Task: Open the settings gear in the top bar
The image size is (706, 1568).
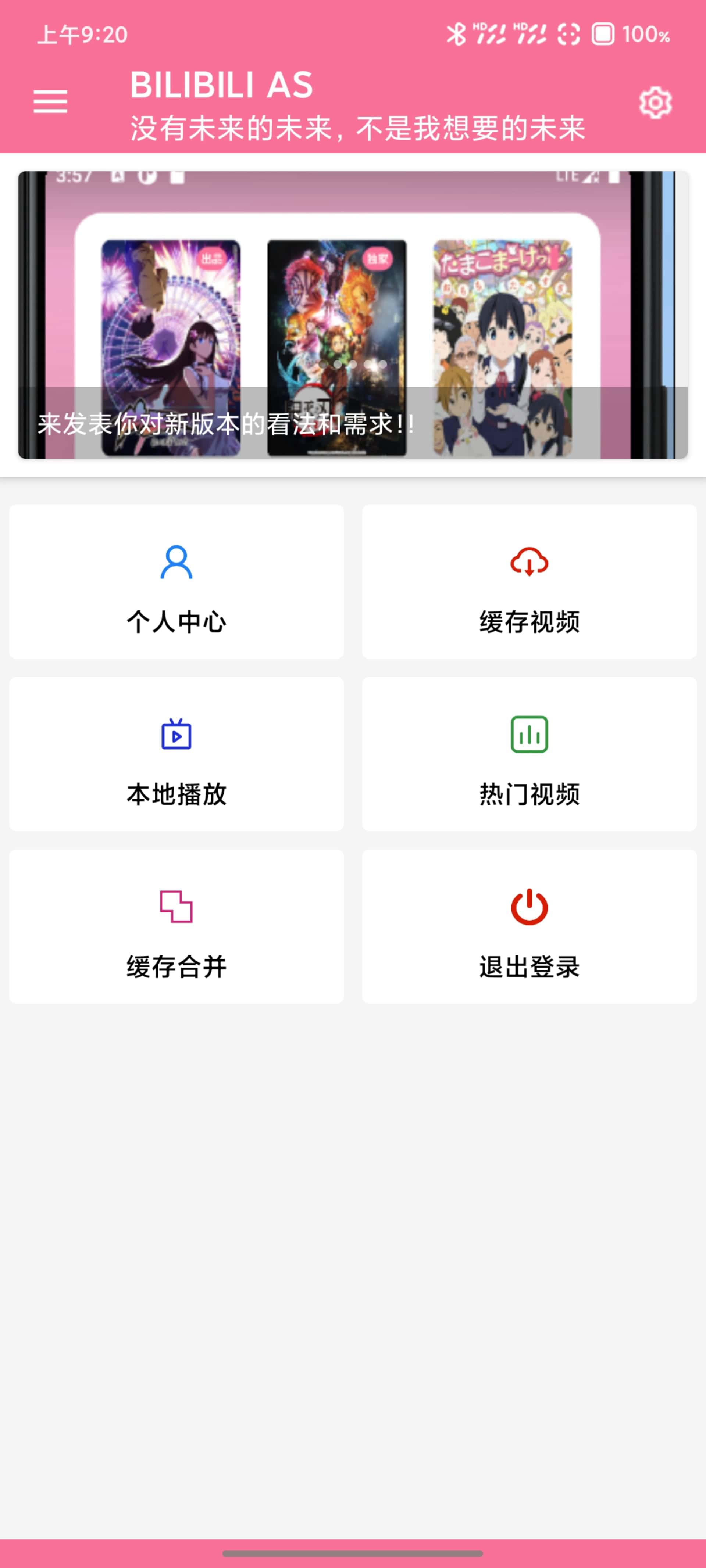Action: coord(655,102)
